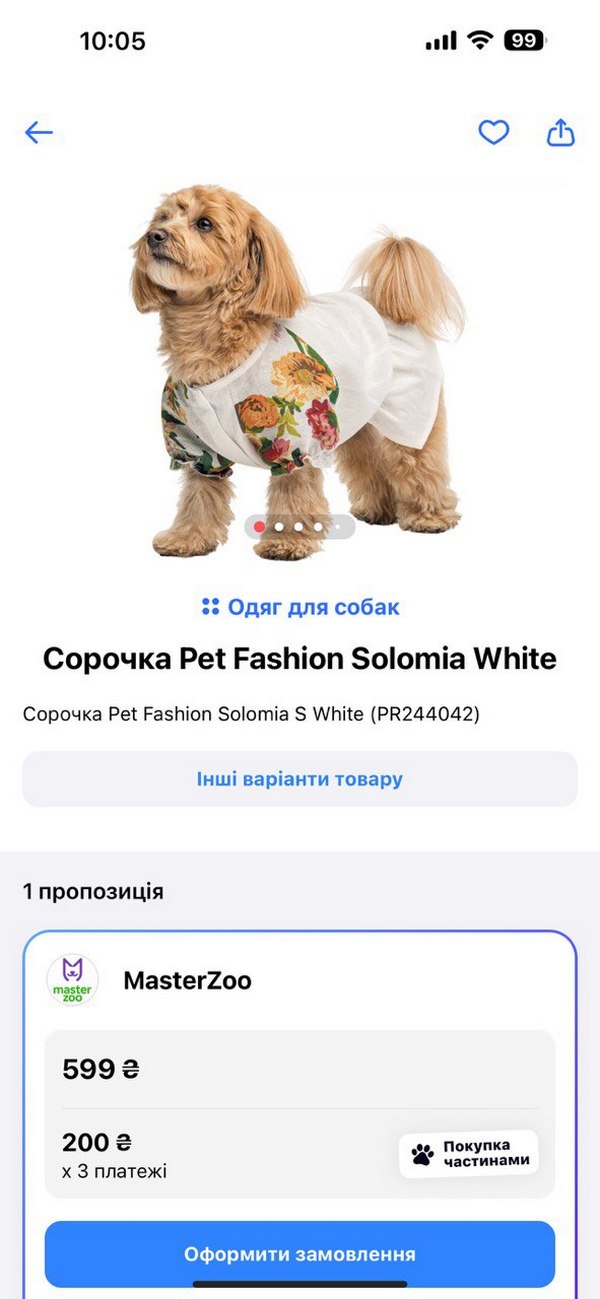
Task: Show Інші варіанти товару
Action: coord(300,779)
